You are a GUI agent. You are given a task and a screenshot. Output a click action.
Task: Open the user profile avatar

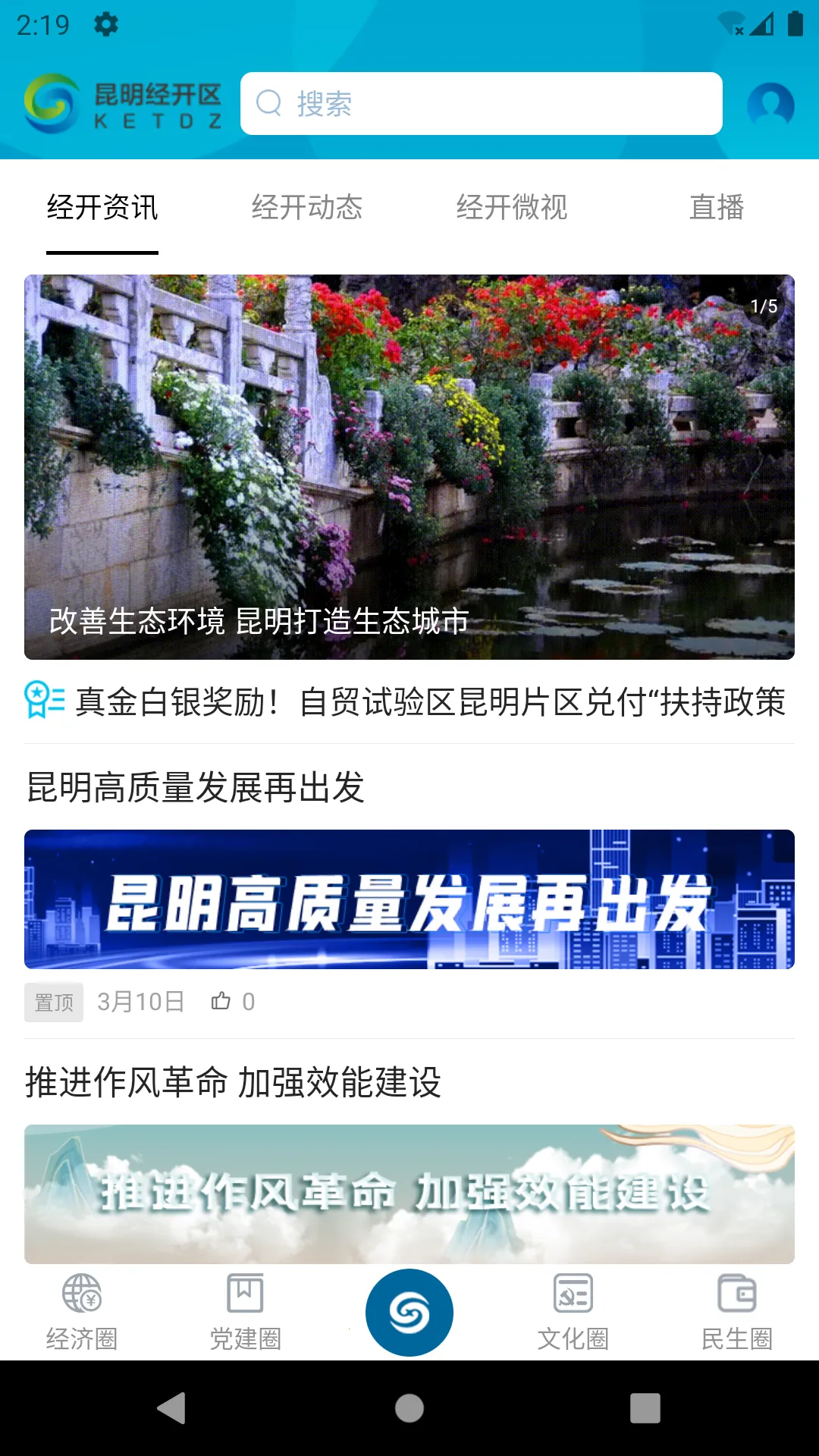[770, 105]
